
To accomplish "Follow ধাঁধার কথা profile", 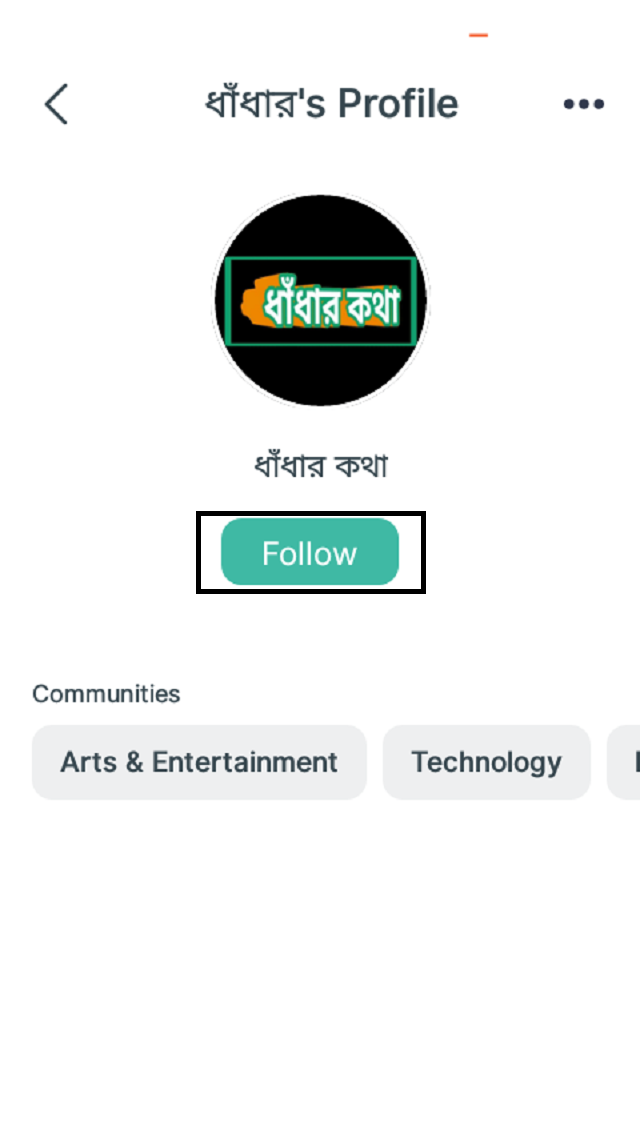I will [x=310, y=552].
